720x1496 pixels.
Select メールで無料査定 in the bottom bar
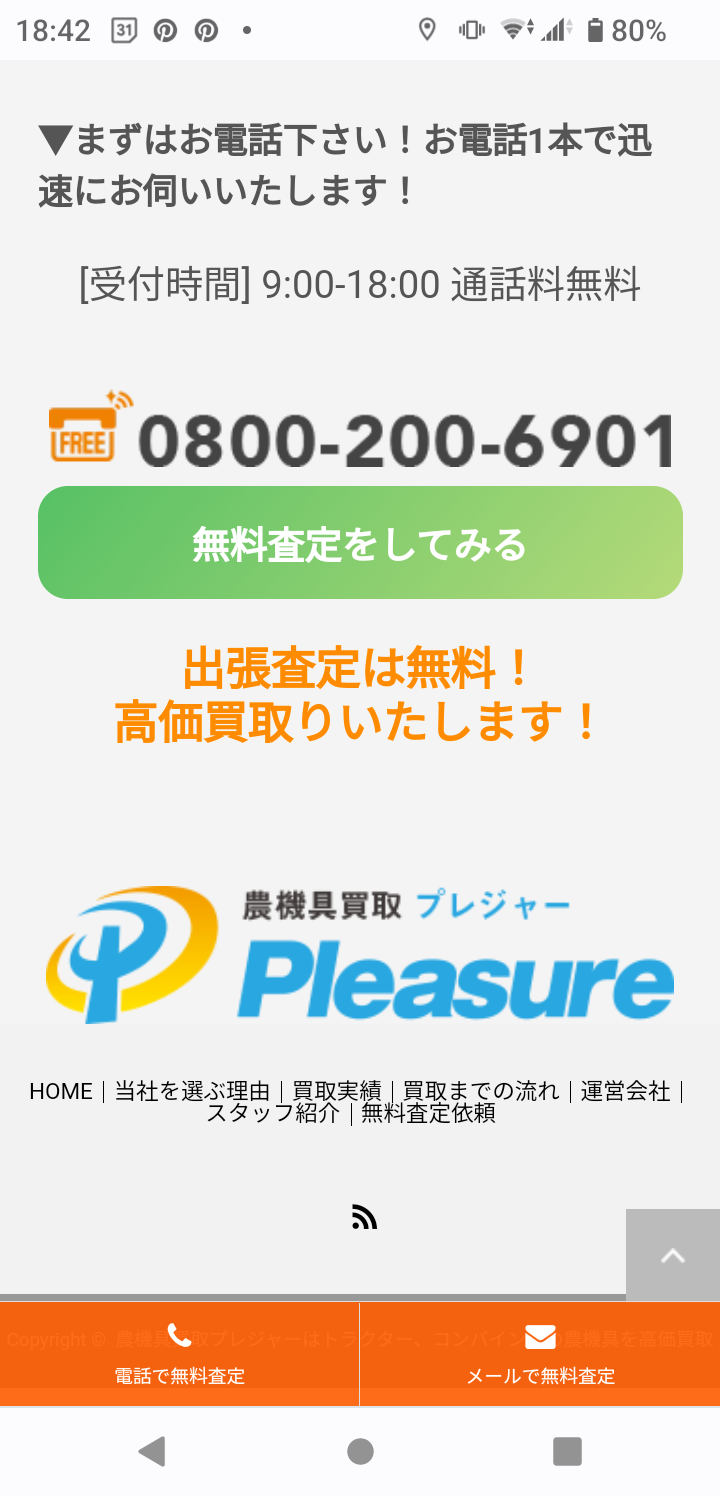point(540,1354)
